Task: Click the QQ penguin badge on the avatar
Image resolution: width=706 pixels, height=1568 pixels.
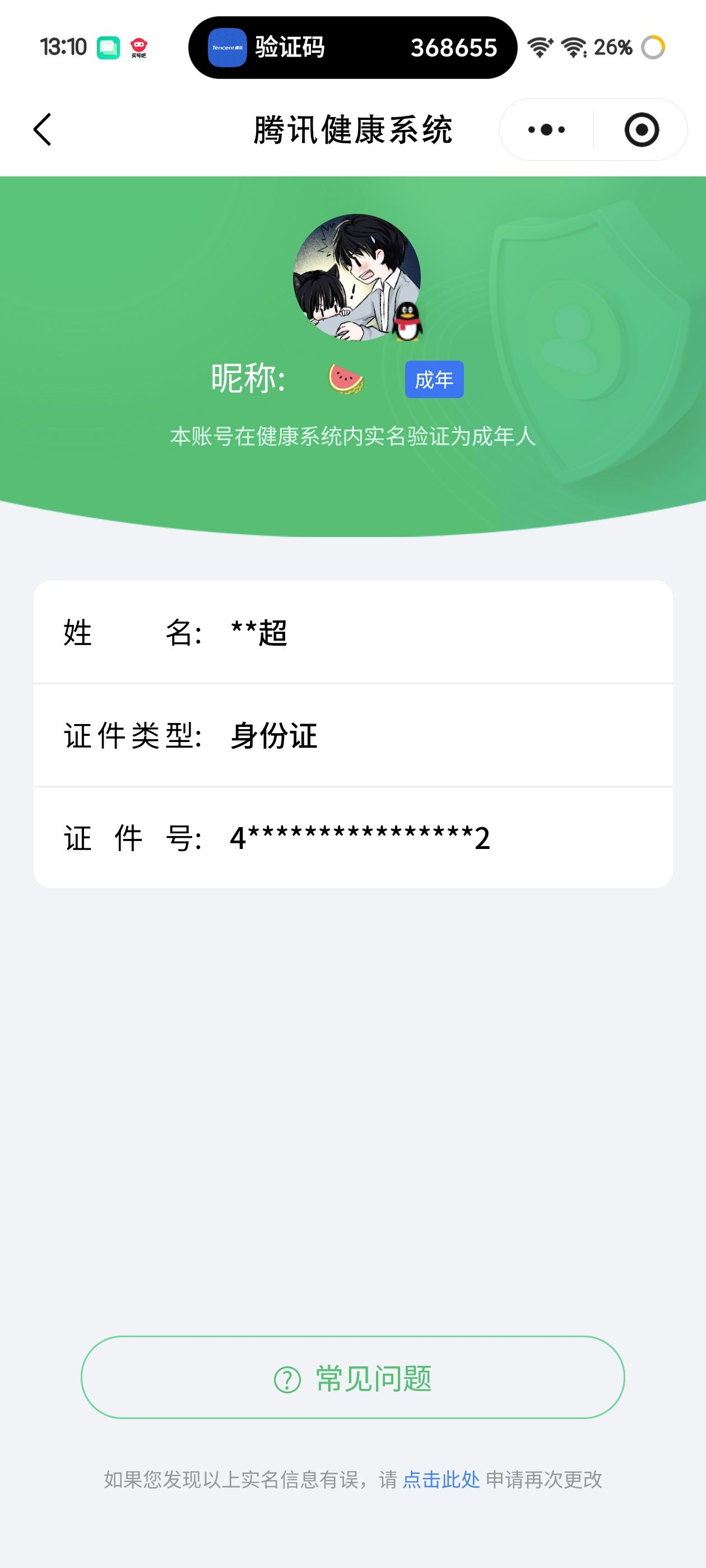Action: click(x=407, y=322)
